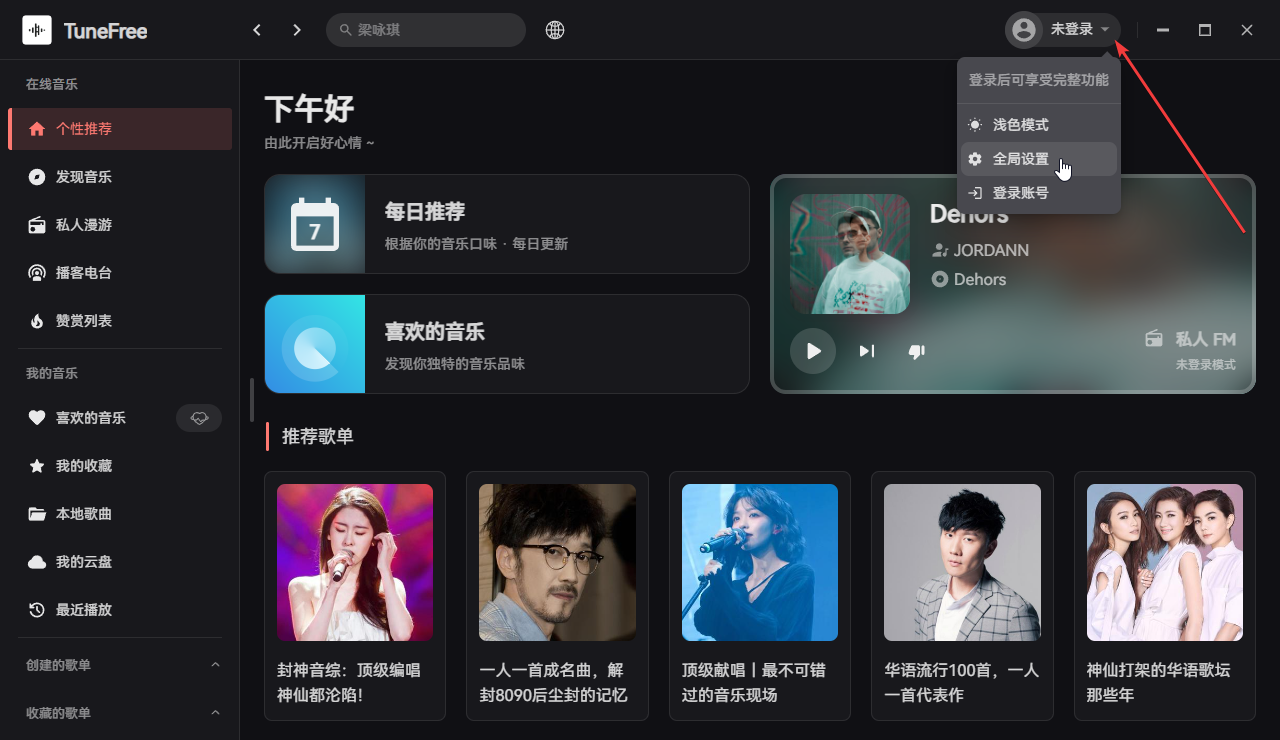Dislike the current FM song
The image size is (1280, 740).
pos(916,351)
